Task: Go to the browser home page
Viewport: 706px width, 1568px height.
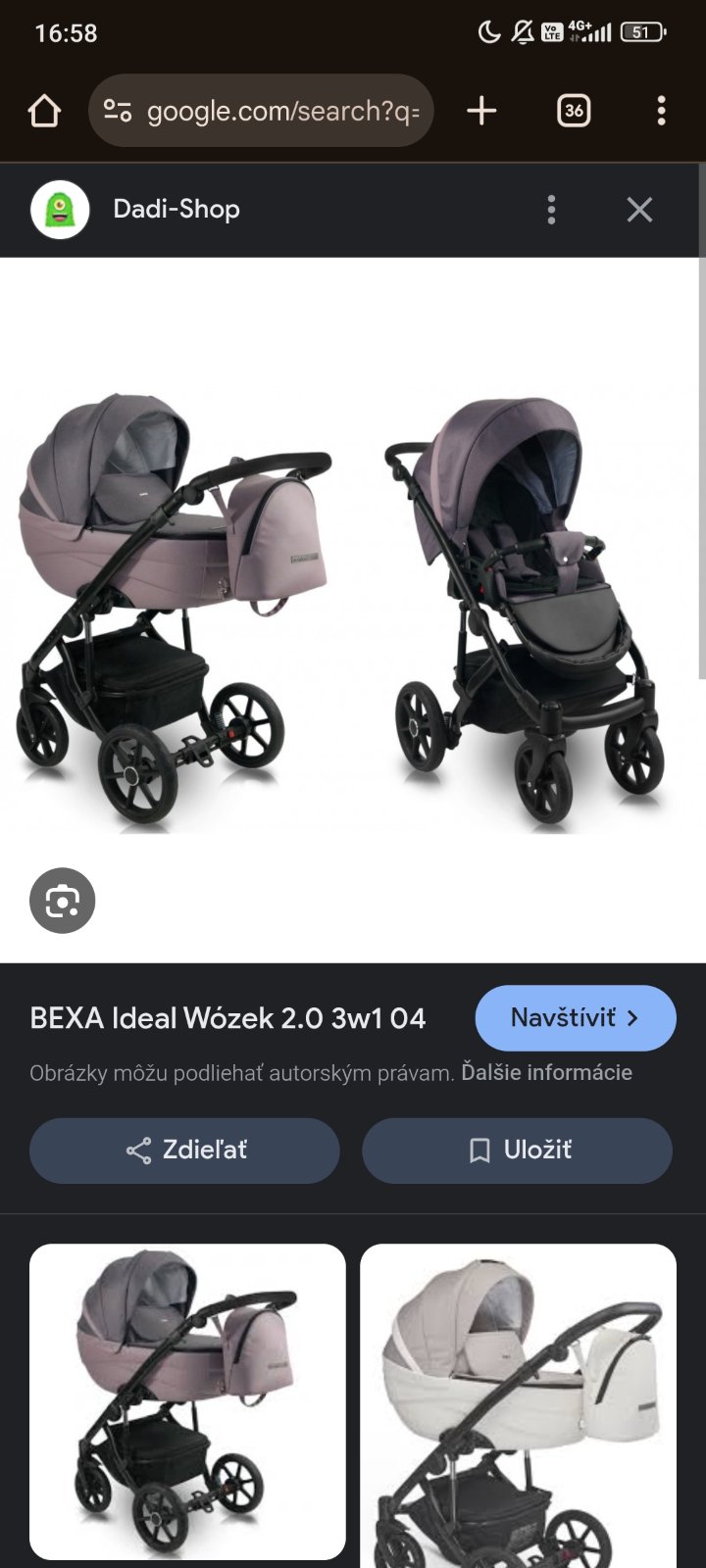Action: point(44,112)
